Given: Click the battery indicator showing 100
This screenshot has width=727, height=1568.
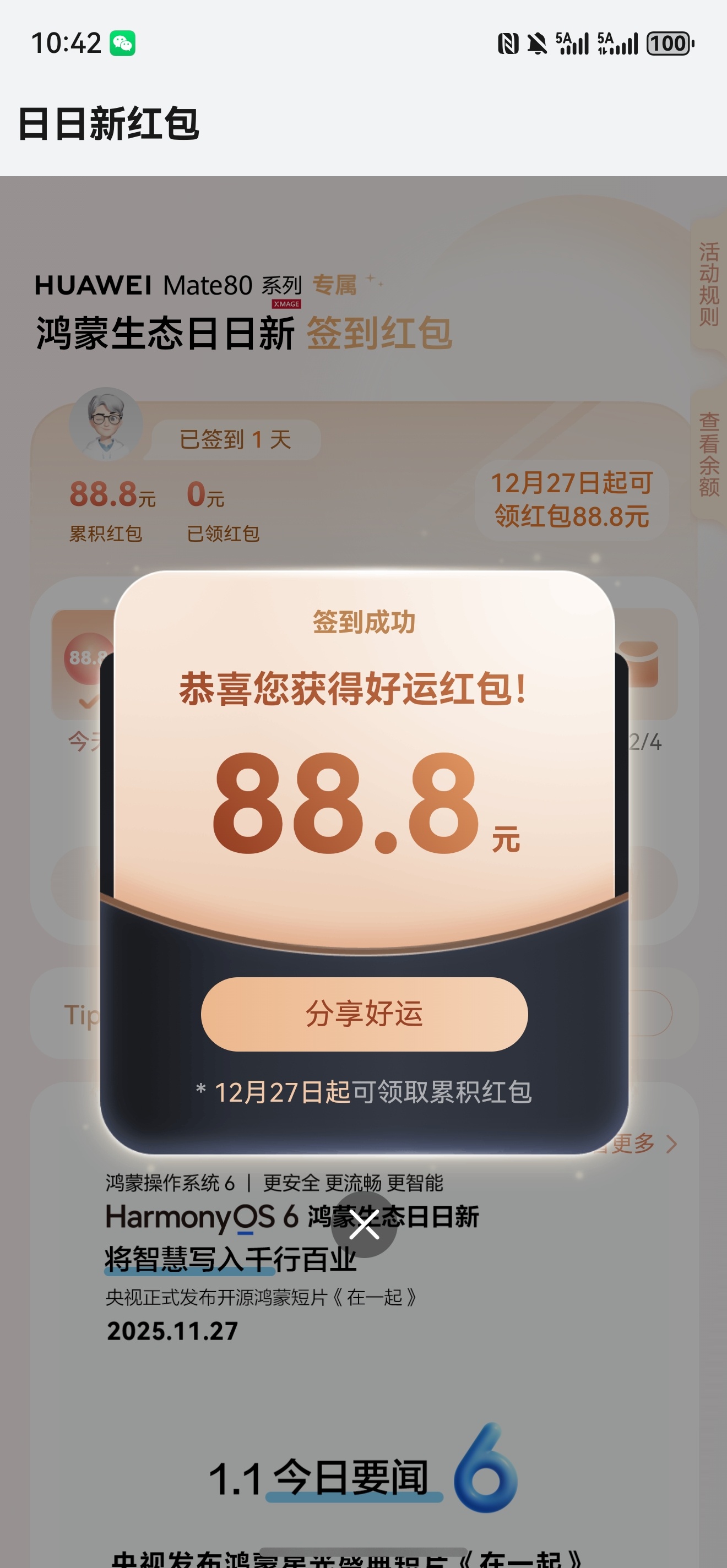Looking at the screenshot, I should tap(669, 45).
